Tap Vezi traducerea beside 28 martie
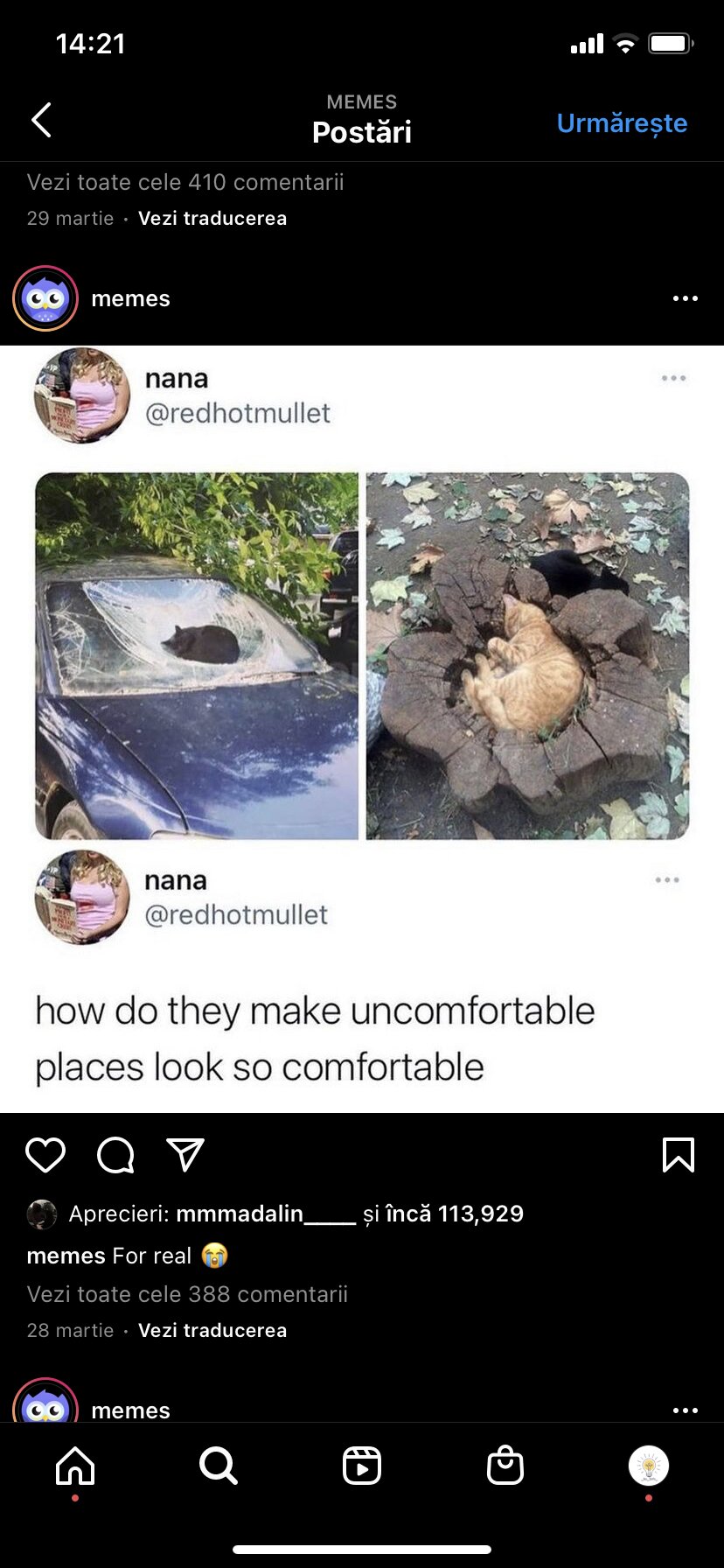 212,1331
